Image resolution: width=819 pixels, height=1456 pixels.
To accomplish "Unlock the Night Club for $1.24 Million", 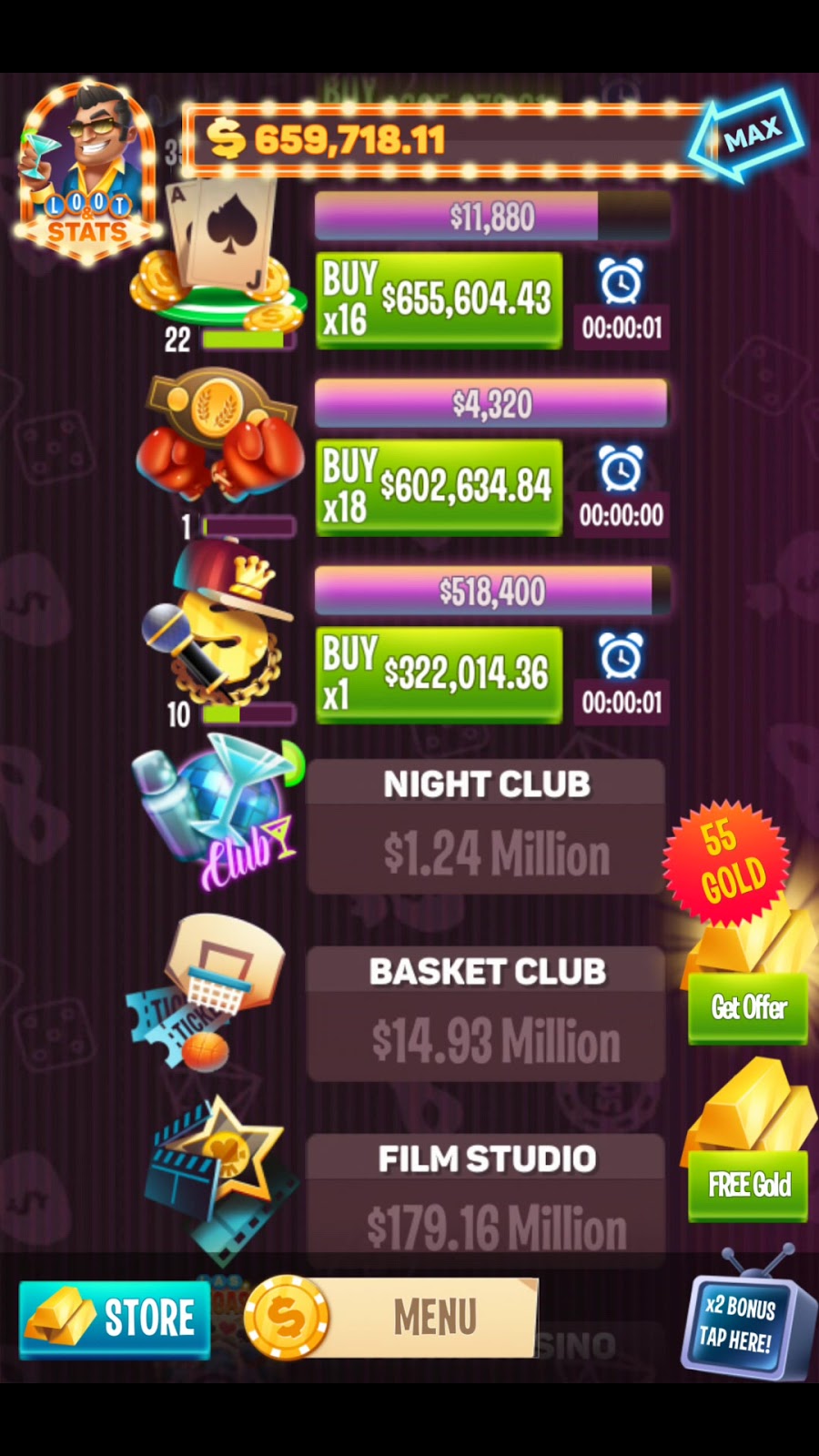I will coord(486,826).
